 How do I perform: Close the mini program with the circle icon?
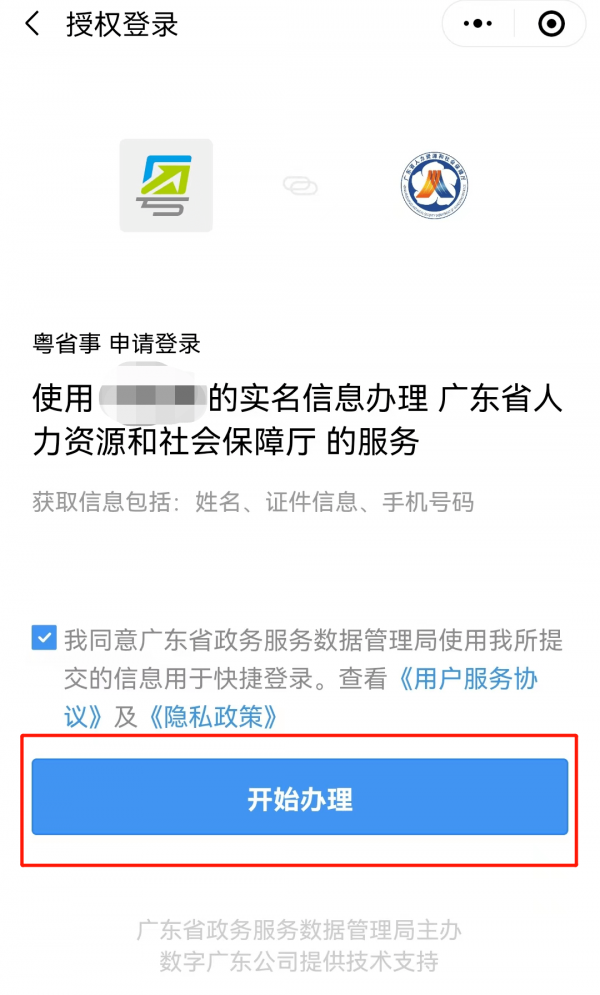[x=551, y=25]
